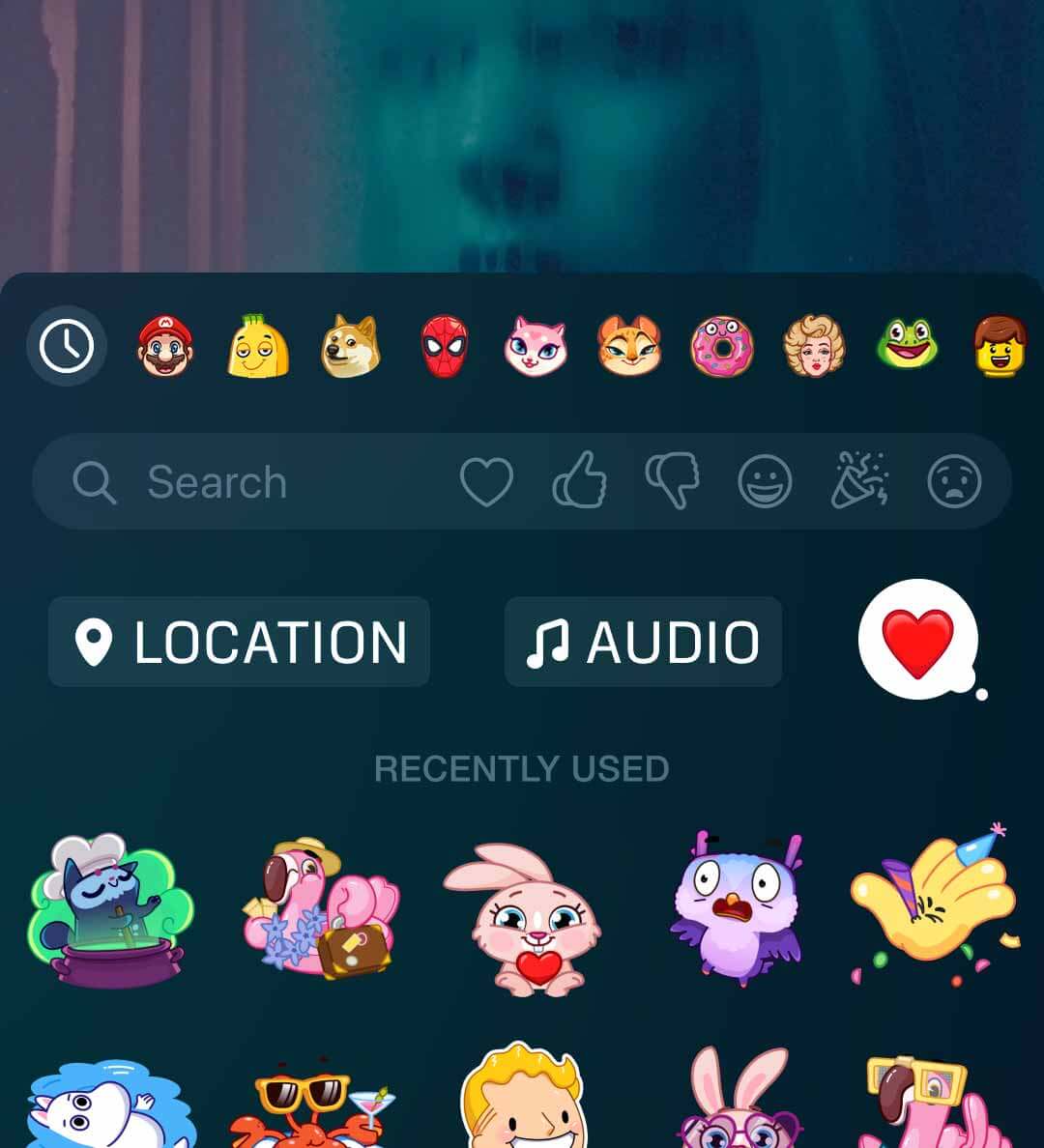This screenshot has height=1148, width=1044.
Task: Filter stickers by party popper
Action: point(858,481)
